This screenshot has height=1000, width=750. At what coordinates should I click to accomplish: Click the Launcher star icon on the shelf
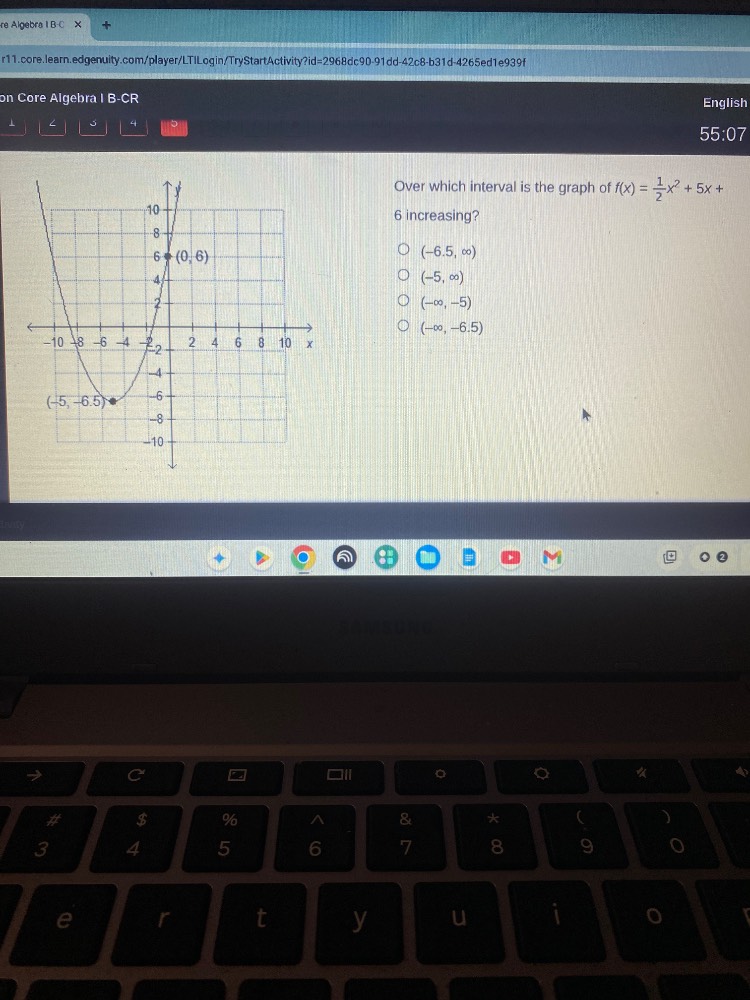(218, 558)
